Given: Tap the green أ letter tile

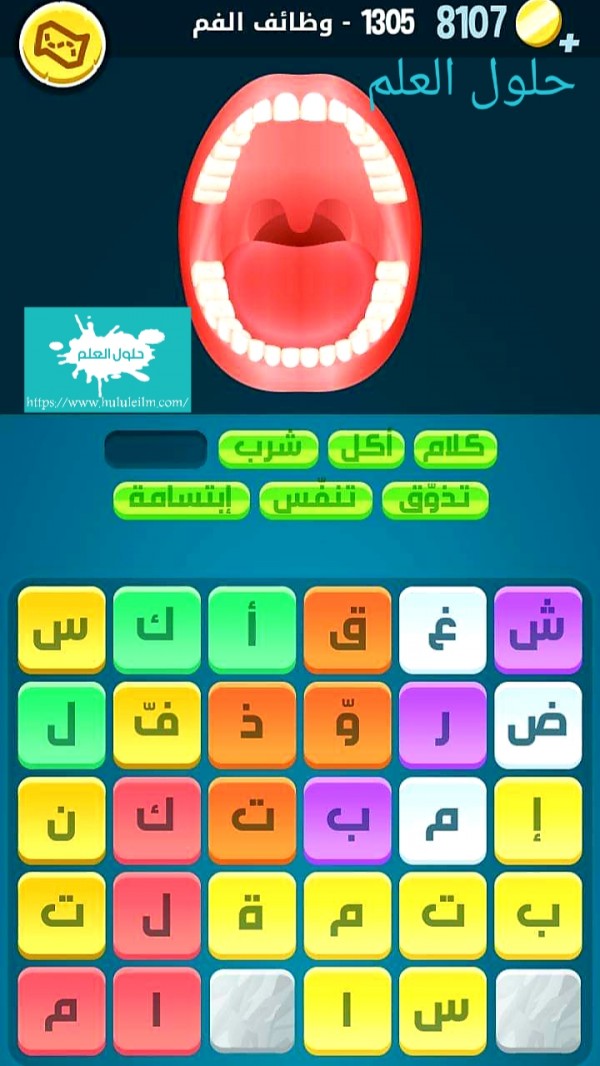Looking at the screenshot, I should coord(252,629).
